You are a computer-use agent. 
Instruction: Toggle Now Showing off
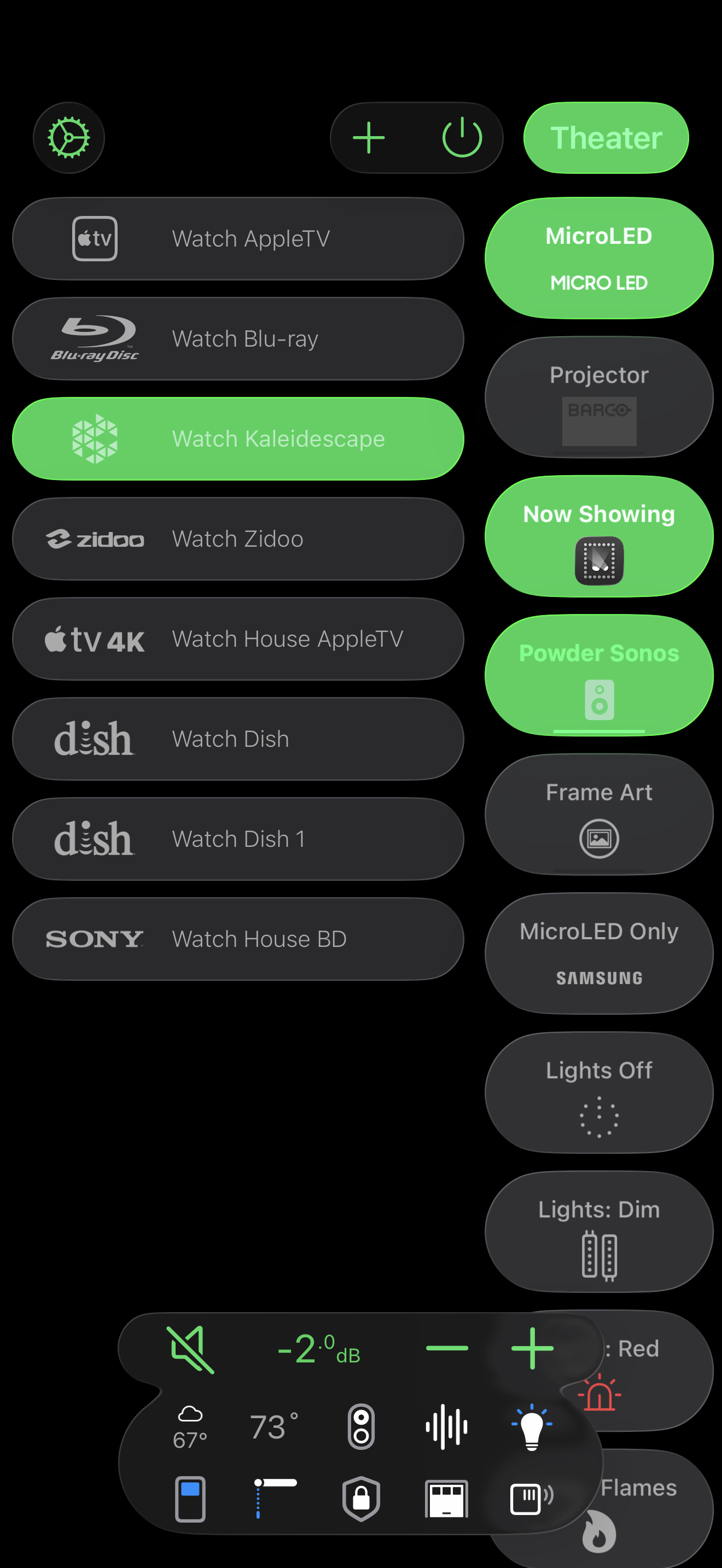pyautogui.click(x=598, y=535)
